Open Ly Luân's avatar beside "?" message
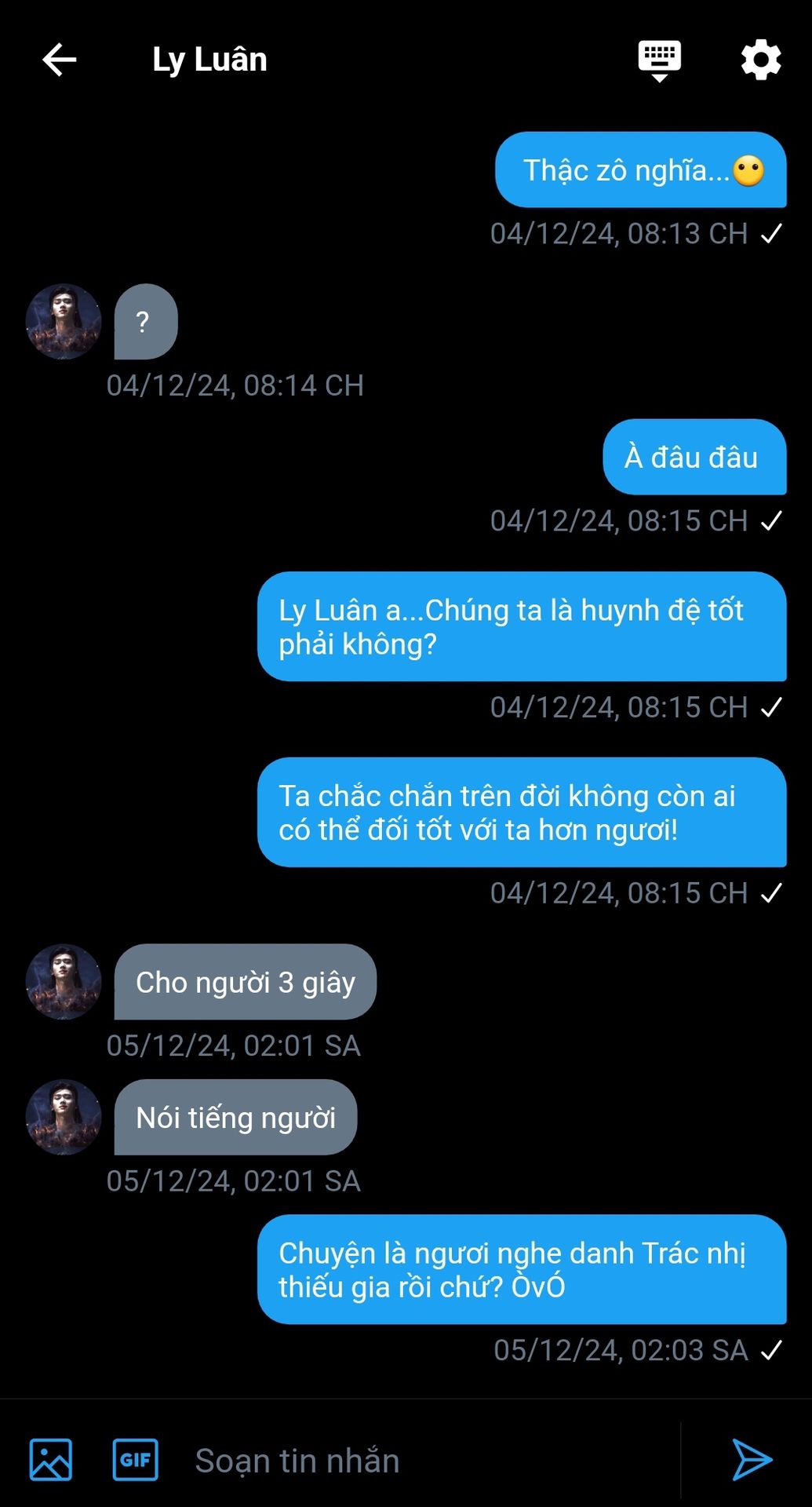The width and height of the screenshot is (812, 1507). (x=64, y=322)
